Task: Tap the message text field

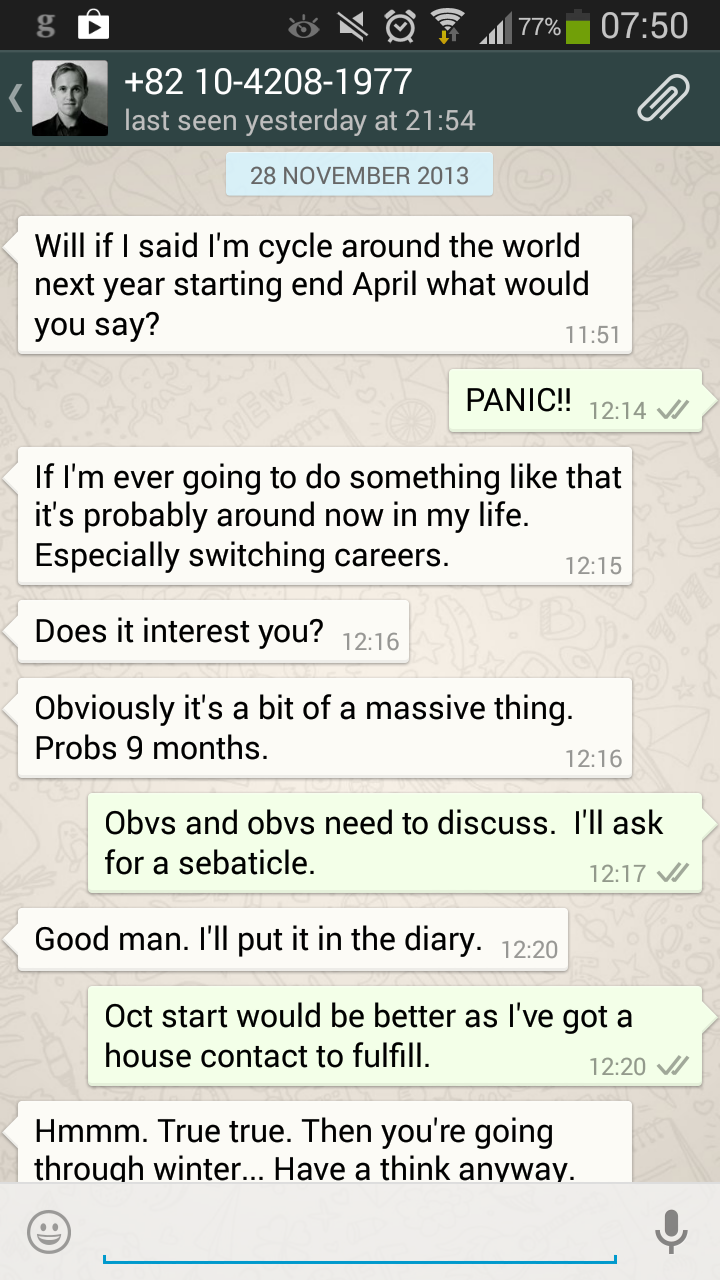Action: [x=360, y=1232]
